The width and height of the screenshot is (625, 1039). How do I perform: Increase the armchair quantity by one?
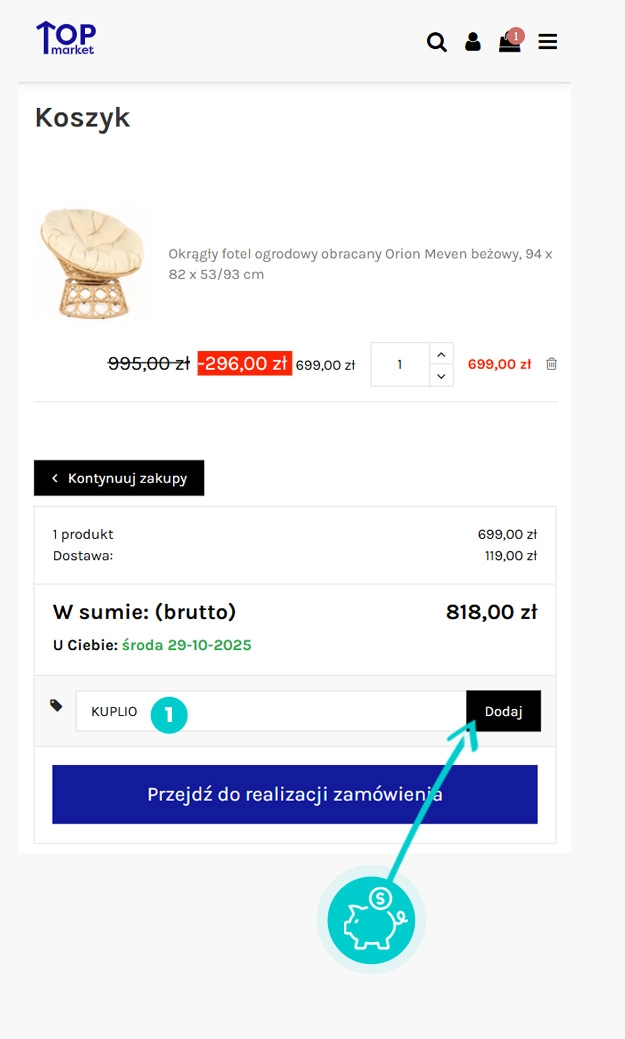[x=441, y=354]
